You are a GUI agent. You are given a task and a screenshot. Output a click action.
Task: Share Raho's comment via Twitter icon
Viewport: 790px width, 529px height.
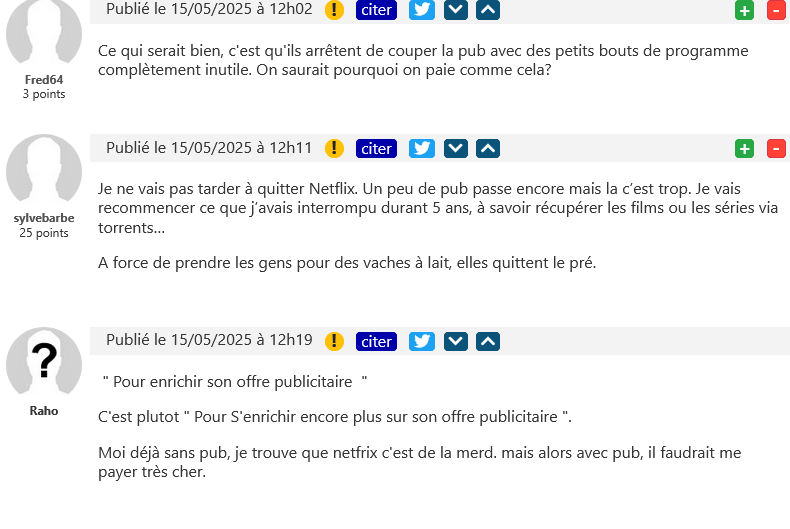click(x=422, y=341)
